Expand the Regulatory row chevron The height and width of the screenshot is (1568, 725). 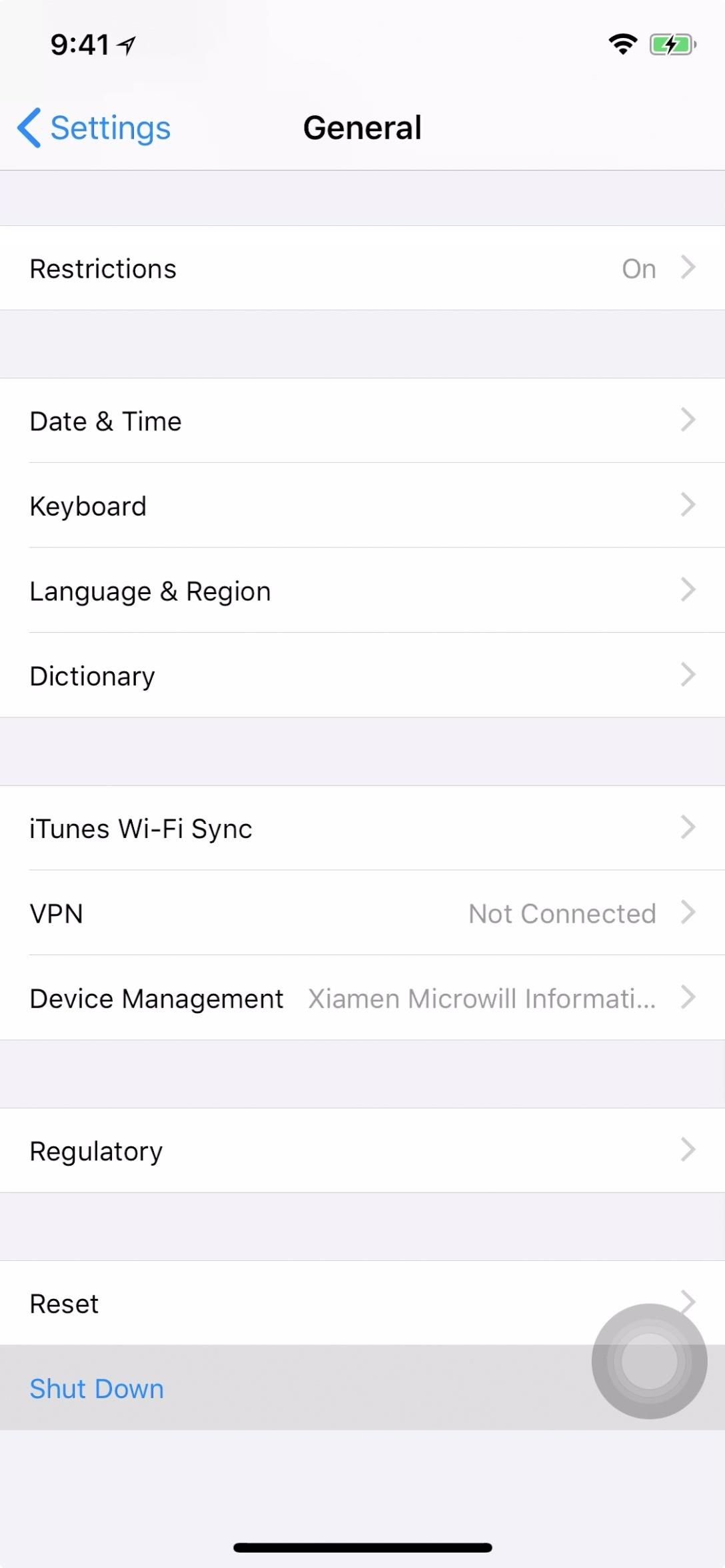(689, 1150)
